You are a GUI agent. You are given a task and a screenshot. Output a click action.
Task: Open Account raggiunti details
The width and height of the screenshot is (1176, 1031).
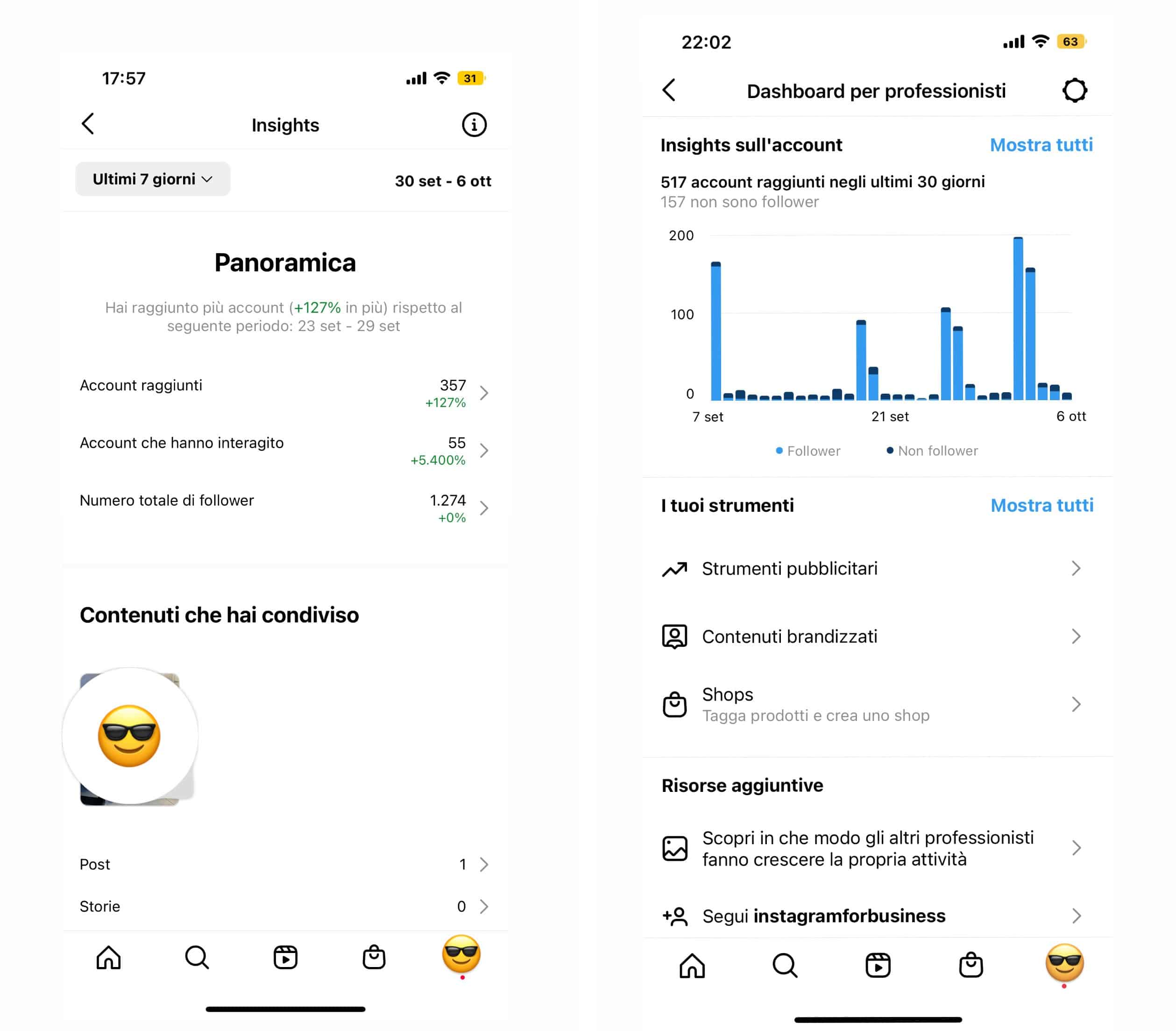pos(284,393)
